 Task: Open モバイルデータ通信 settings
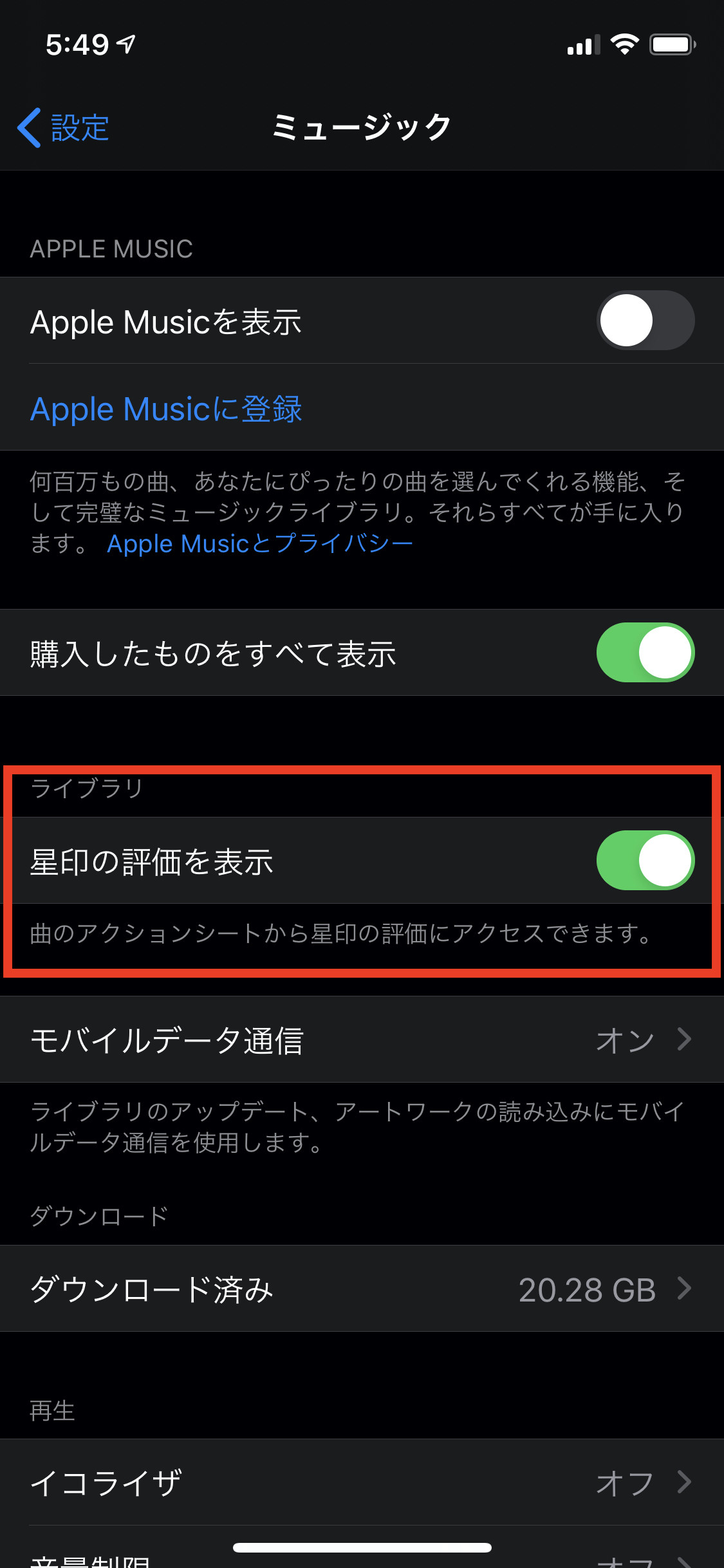pos(362,1040)
